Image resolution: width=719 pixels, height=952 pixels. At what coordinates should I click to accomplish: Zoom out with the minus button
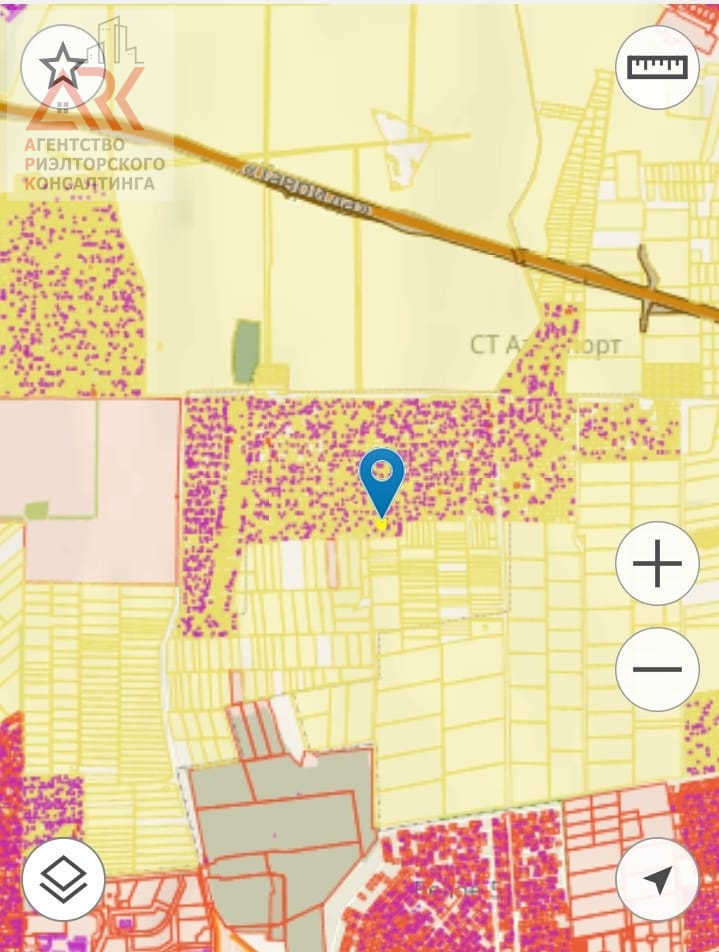pyautogui.click(x=657, y=670)
